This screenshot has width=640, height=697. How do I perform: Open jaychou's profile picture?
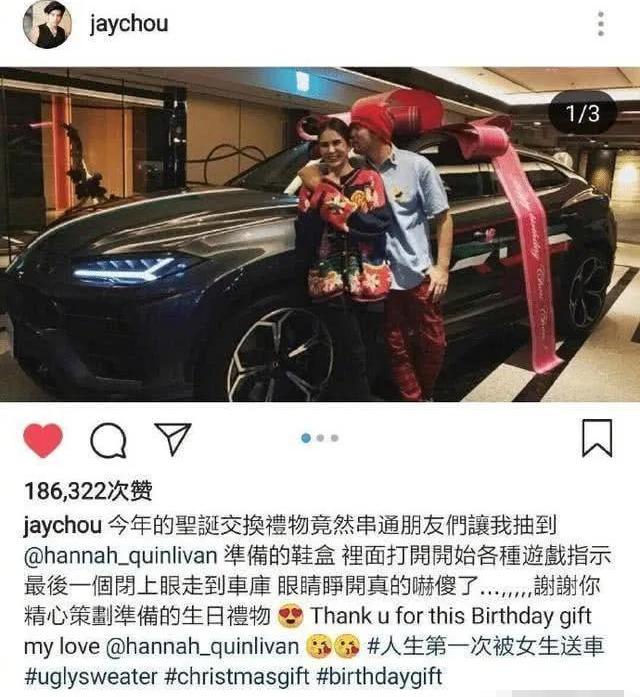47,25
